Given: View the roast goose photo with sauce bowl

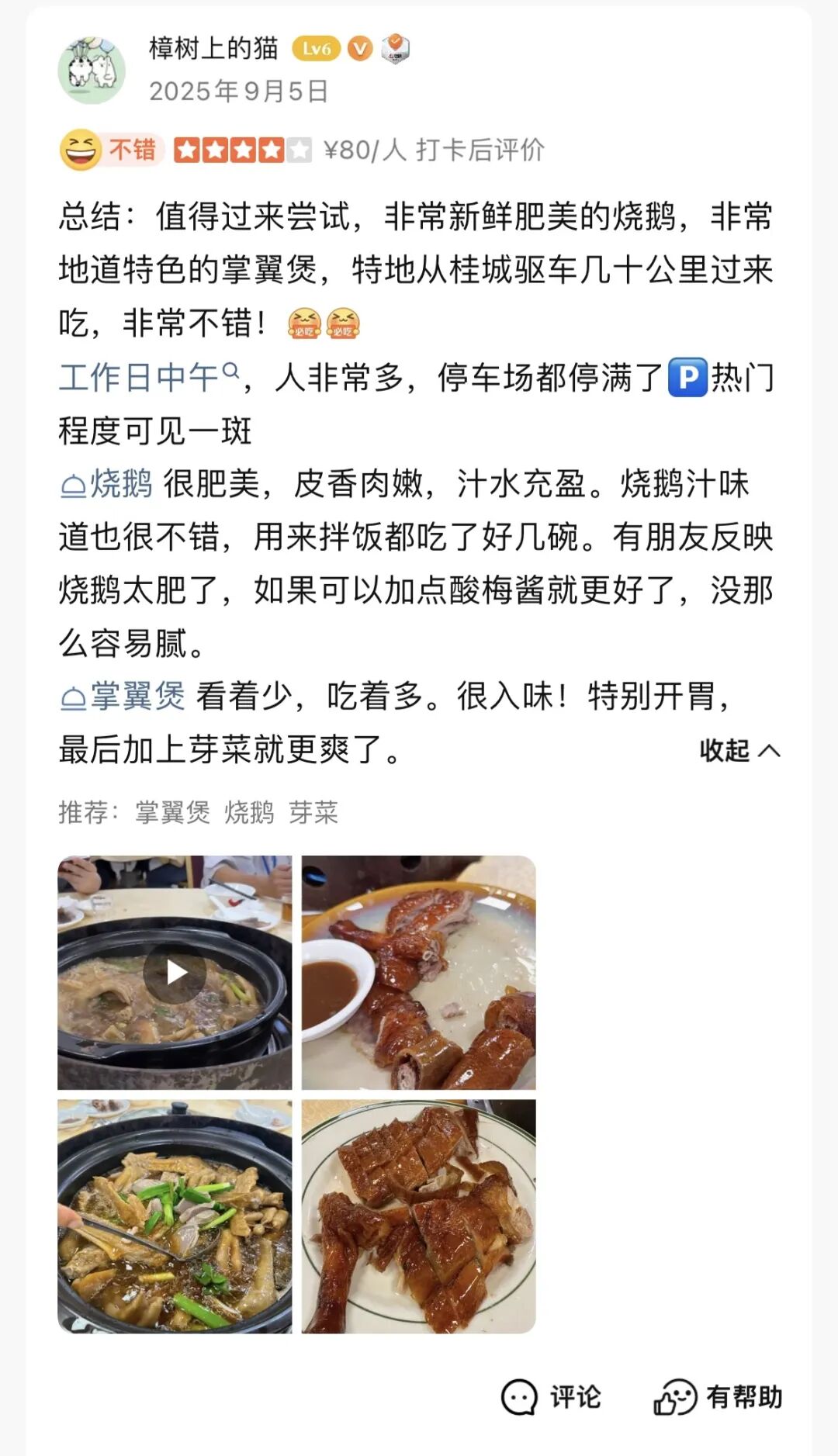Looking at the screenshot, I should pyautogui.click(x=418, y=973).
